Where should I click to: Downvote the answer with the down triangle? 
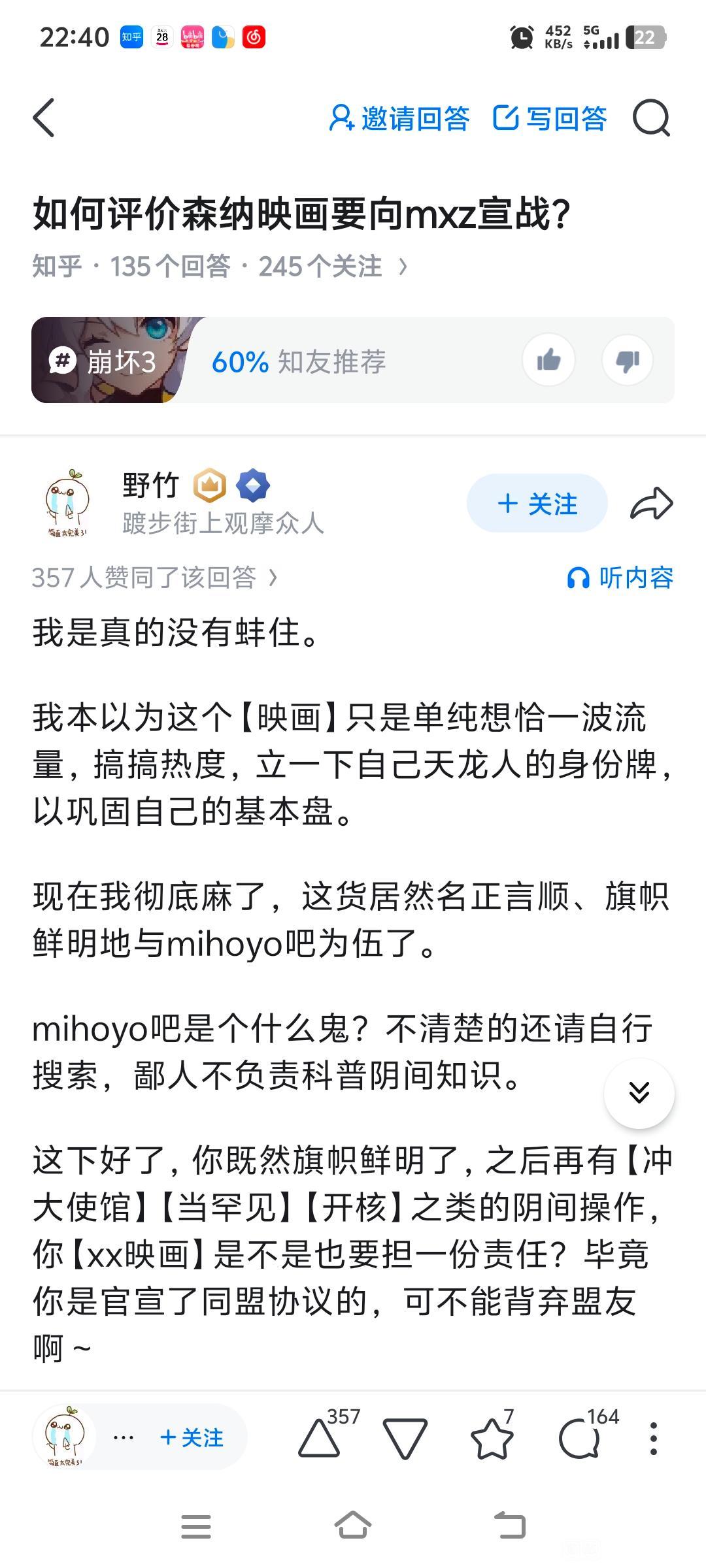(405, 1437)
